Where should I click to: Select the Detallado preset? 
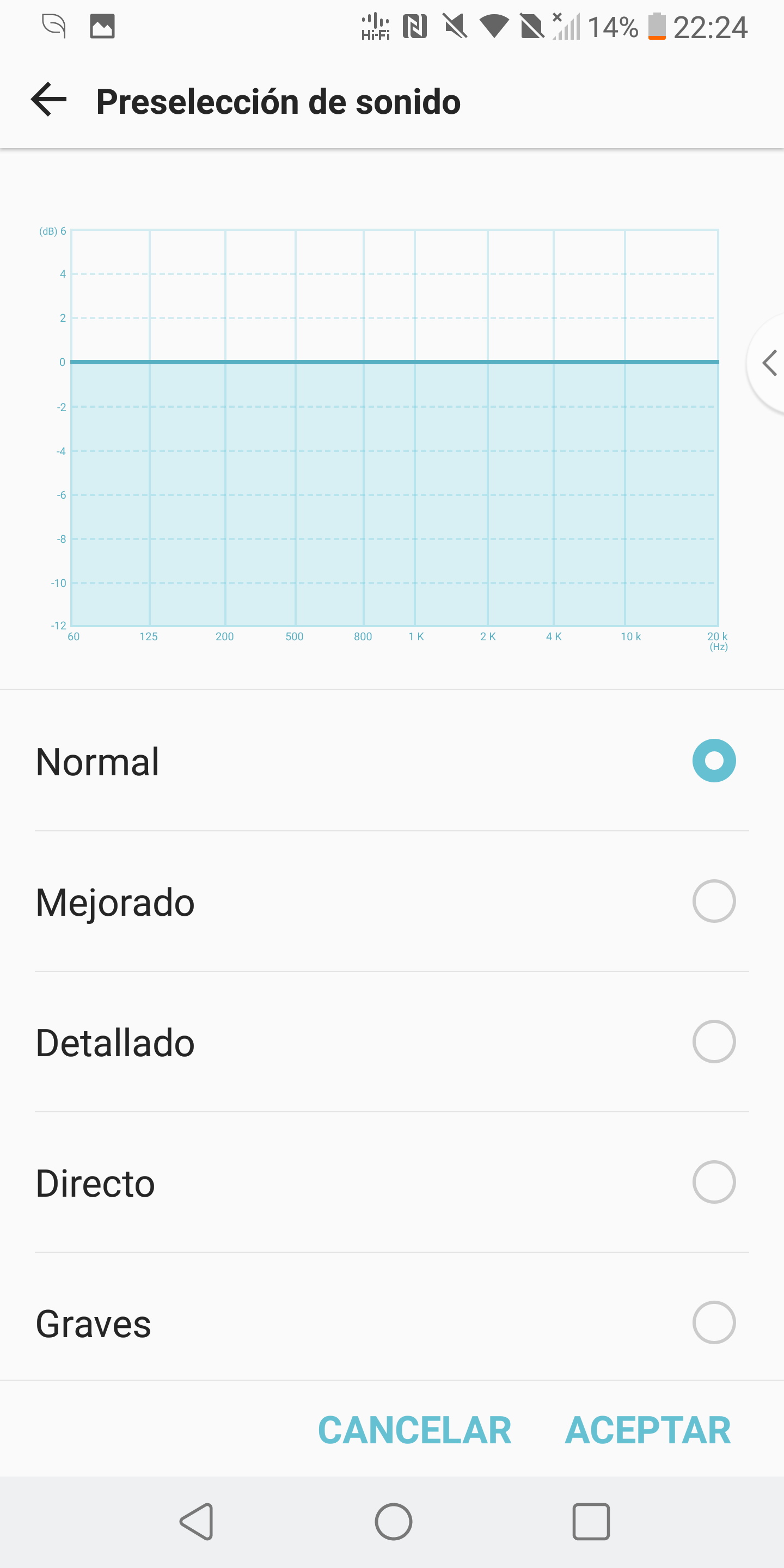[392, 1042]
